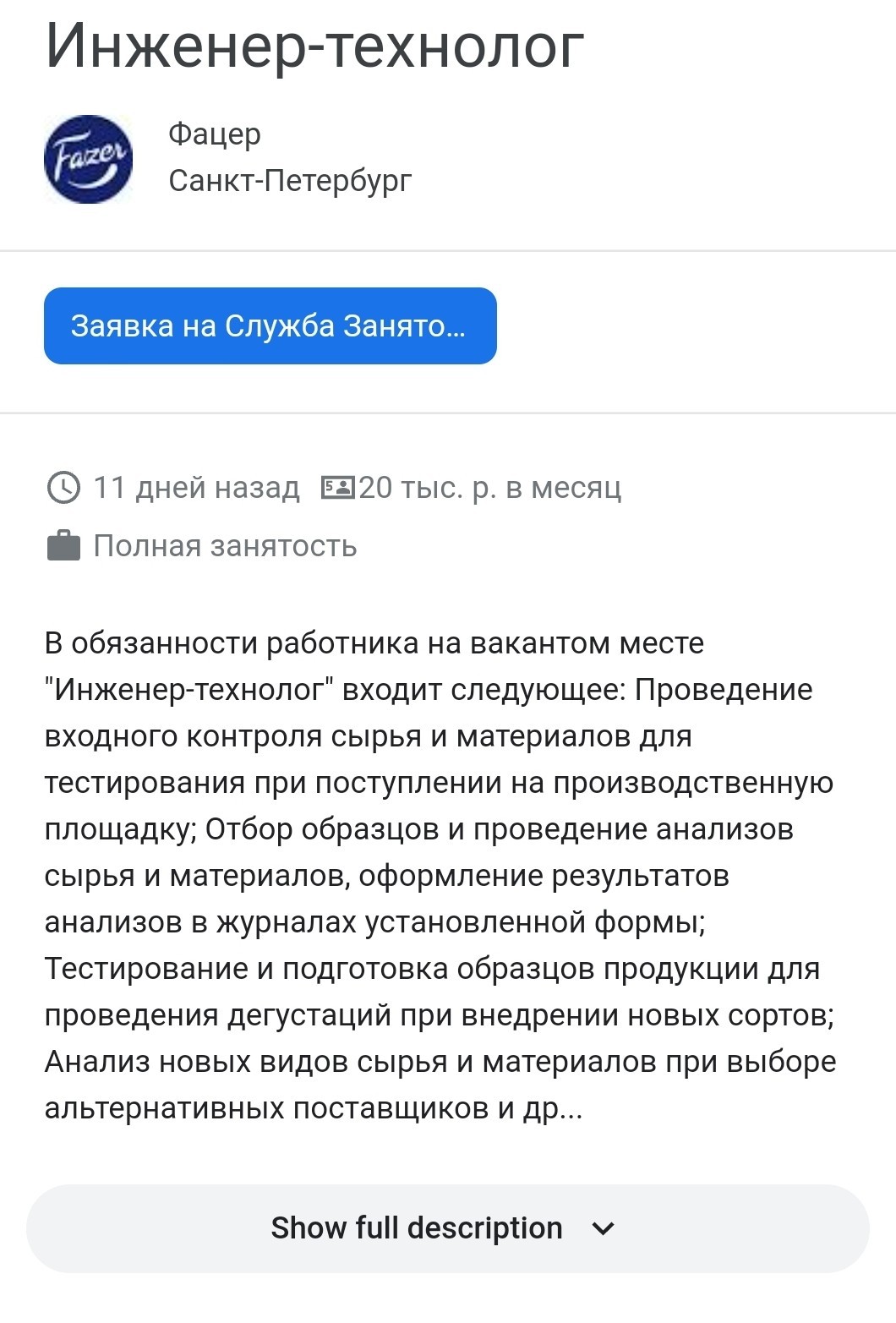Tap the blue Заявка на Служба Занято… button

pos(270,325)
